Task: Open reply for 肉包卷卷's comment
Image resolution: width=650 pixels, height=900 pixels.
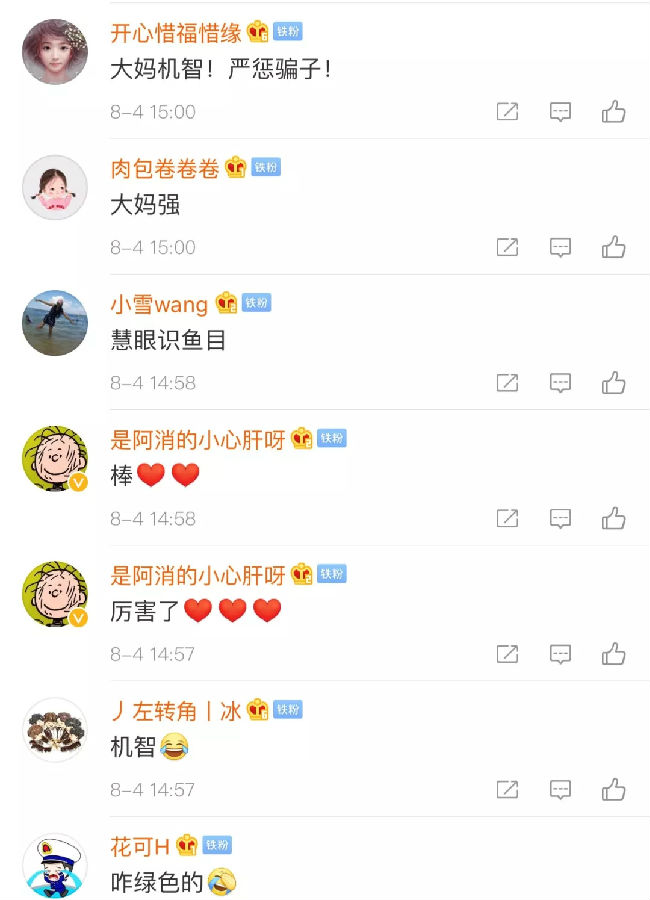Action: 561,247
